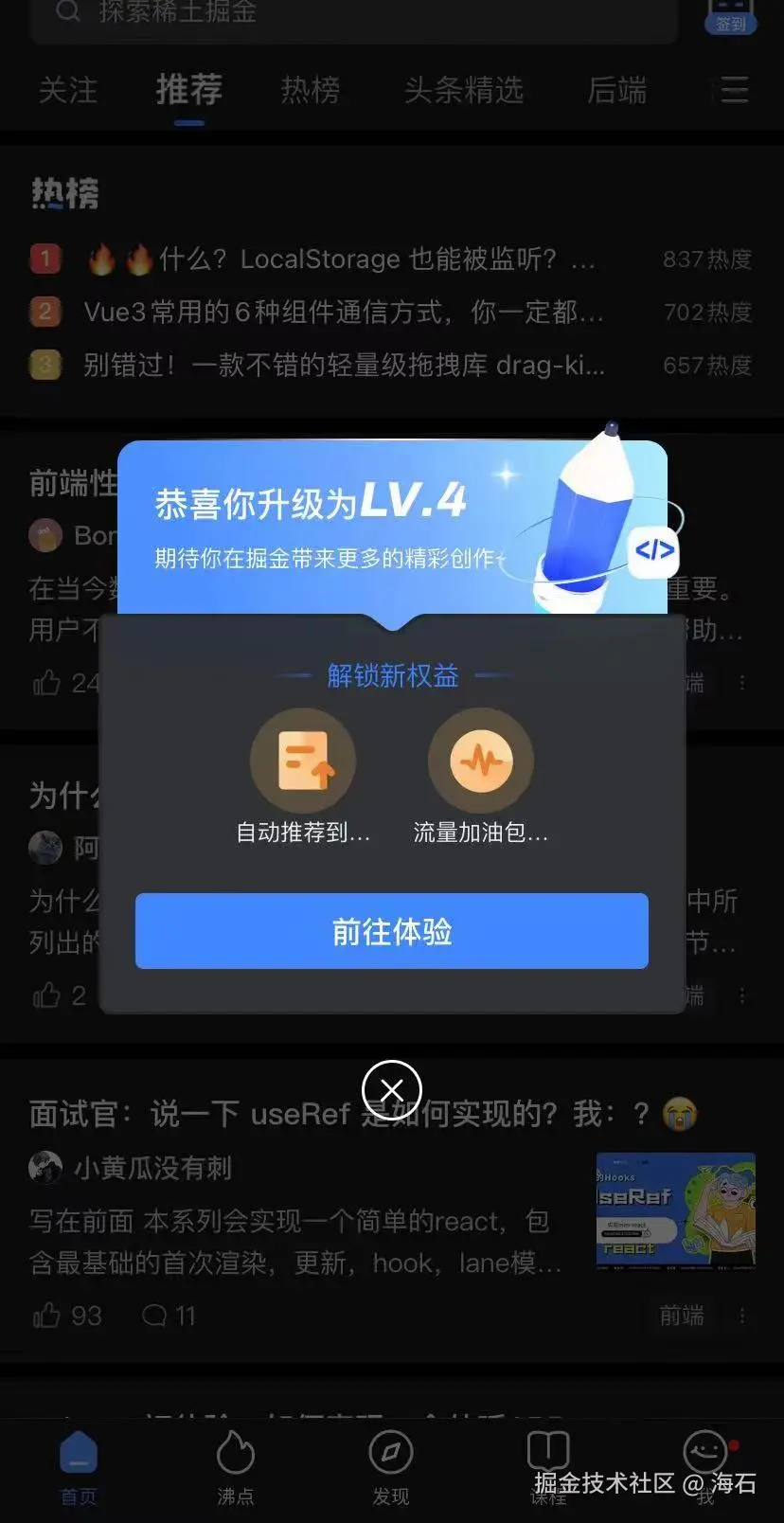Select the 发现 compass icon
This screenshot has width=784, height=1523.
(392, 1453)
